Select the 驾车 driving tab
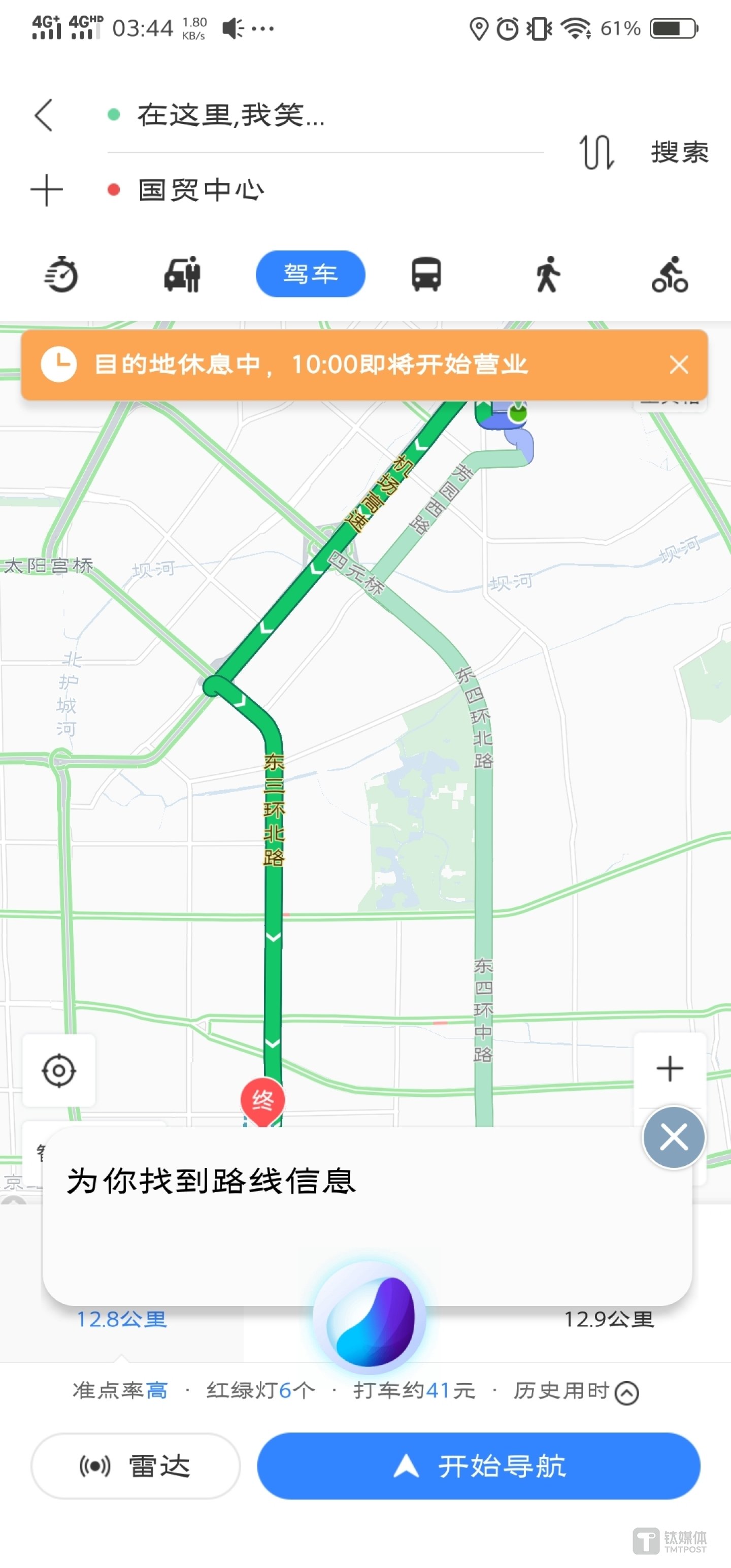This screenshot has height=1568, width=731. 310,274
